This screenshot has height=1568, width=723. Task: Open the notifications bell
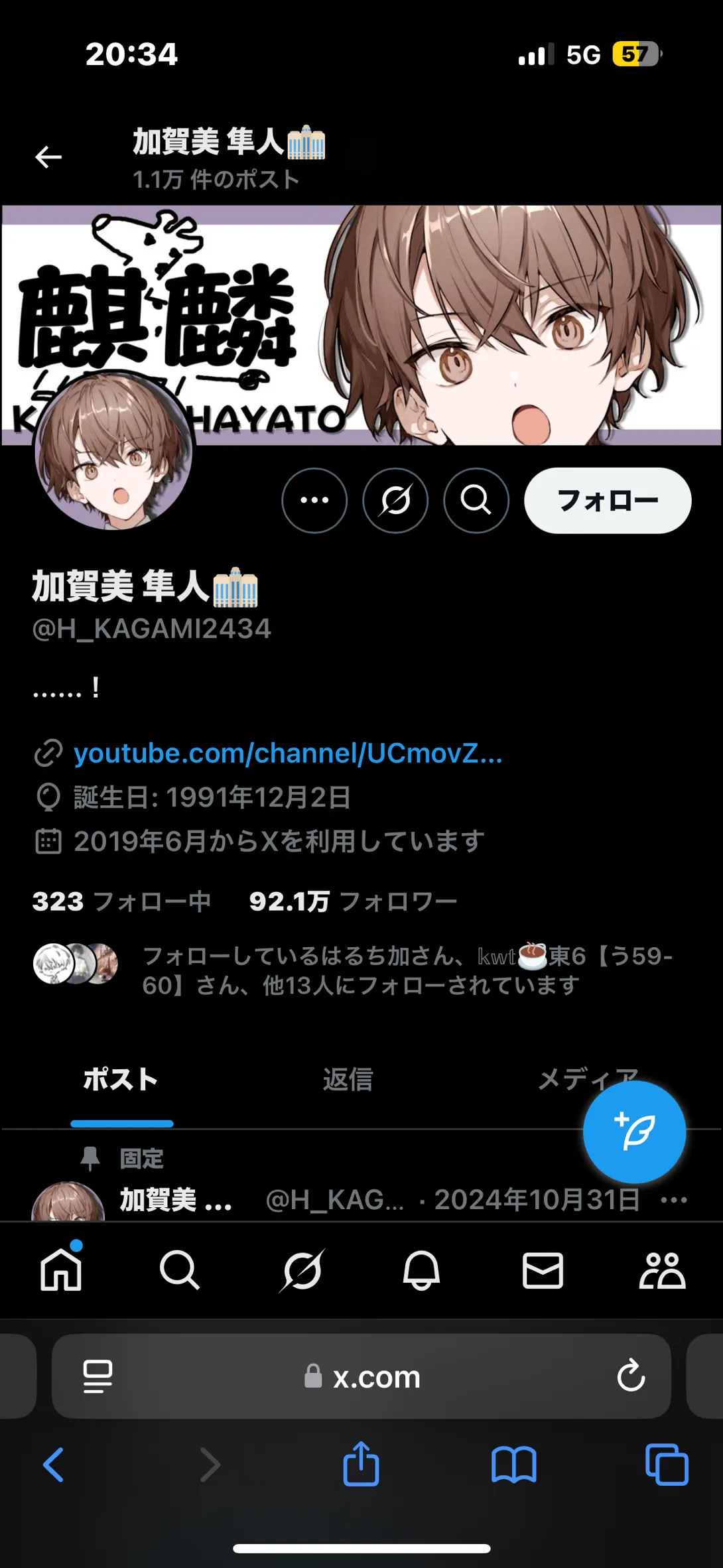(421, 1270)
